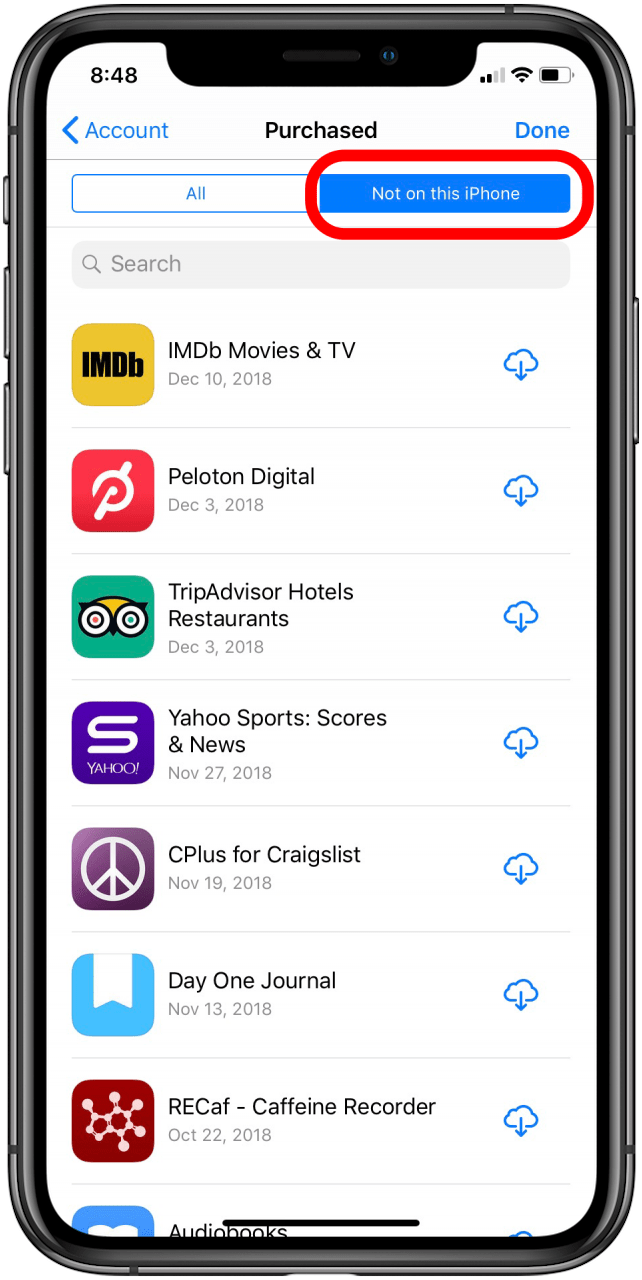Download TripAdvisor Hotels Restaurants
This screenshot has height=1280, width=642.
pyautogui.click(x=520, y=617)
